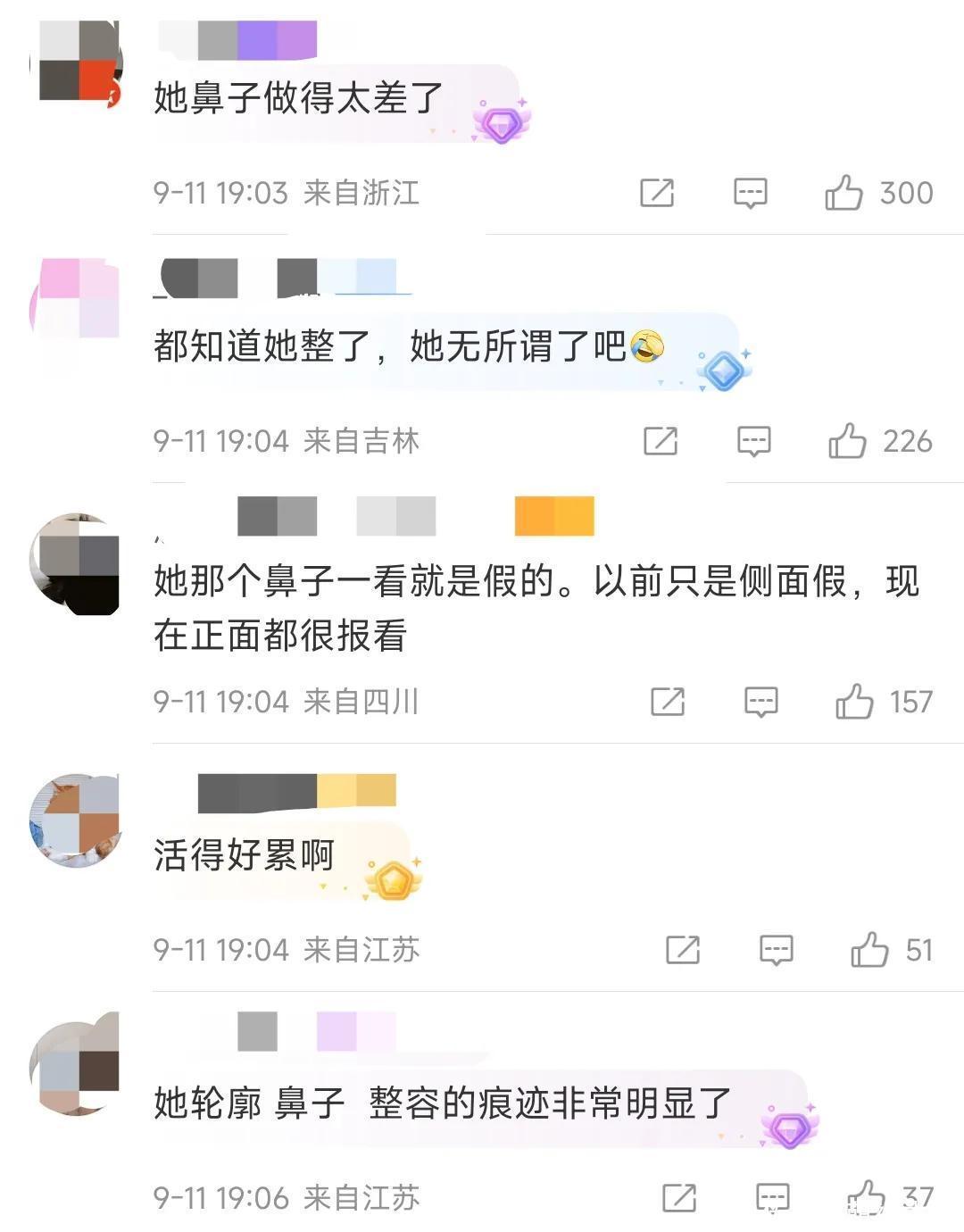Share the comment from 四川
This screenshot has width=964, height=1232.
point(668,702)
